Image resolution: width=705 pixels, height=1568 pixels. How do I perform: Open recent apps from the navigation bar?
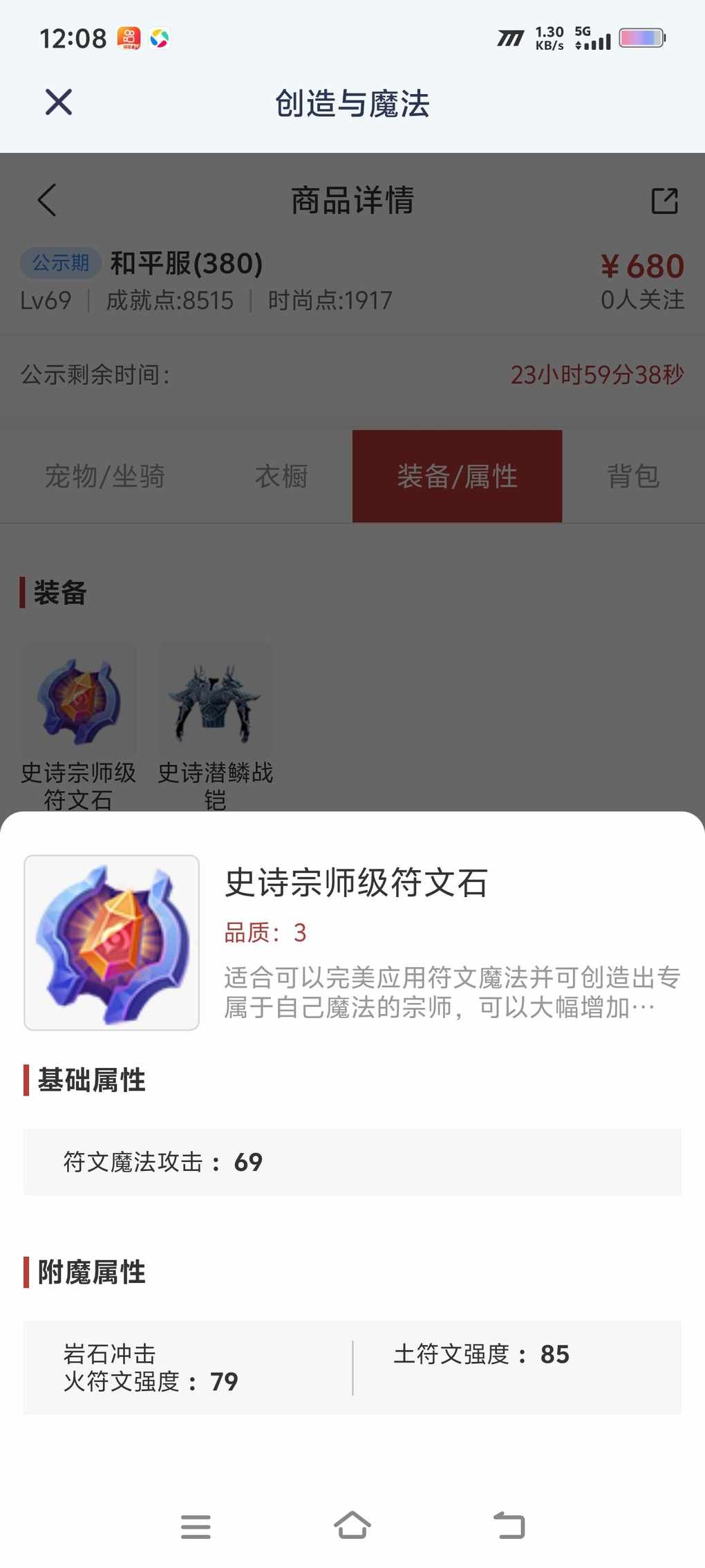(196, 1526)
